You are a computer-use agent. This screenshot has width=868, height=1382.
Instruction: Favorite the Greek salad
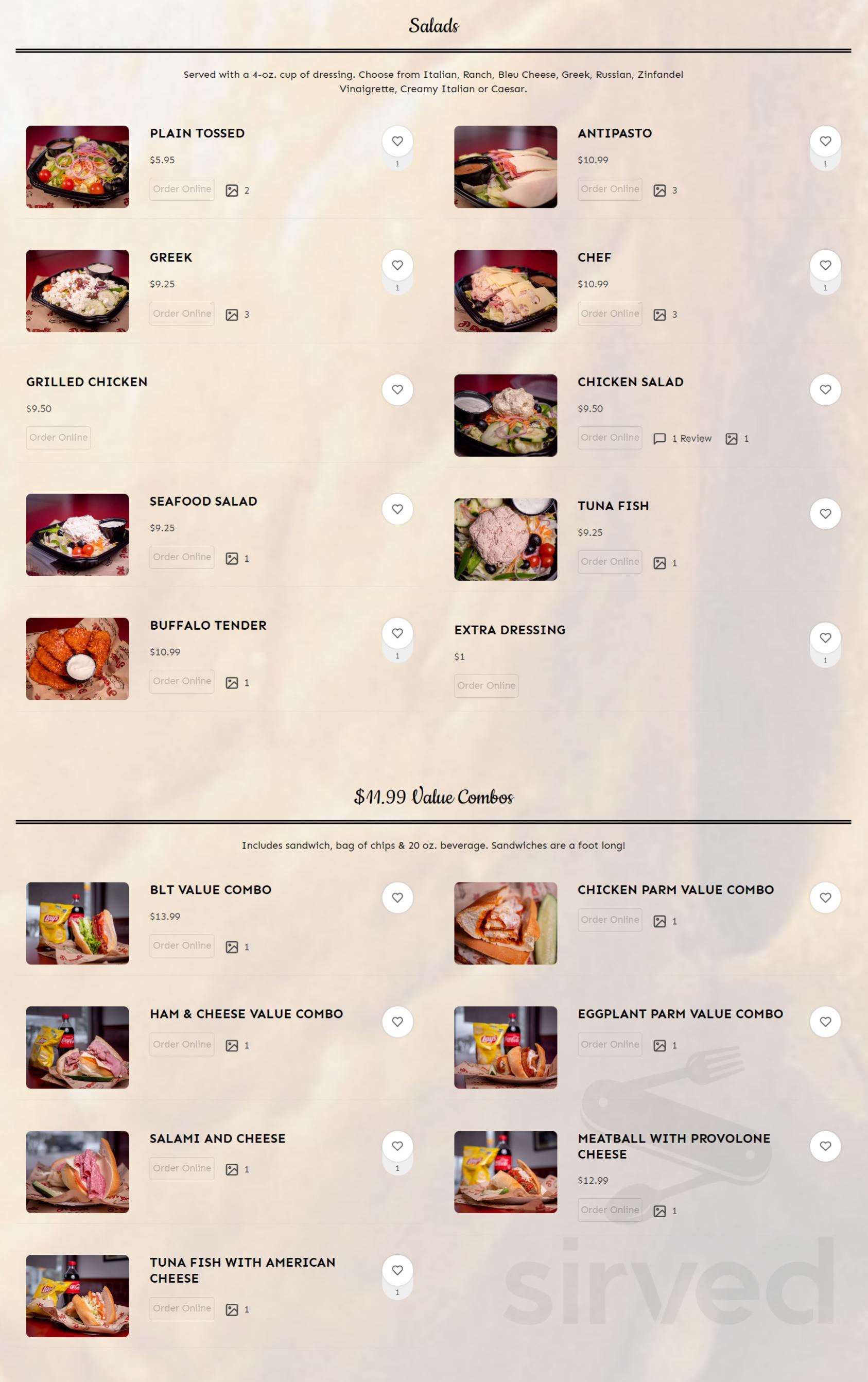(x=397, y=265)
